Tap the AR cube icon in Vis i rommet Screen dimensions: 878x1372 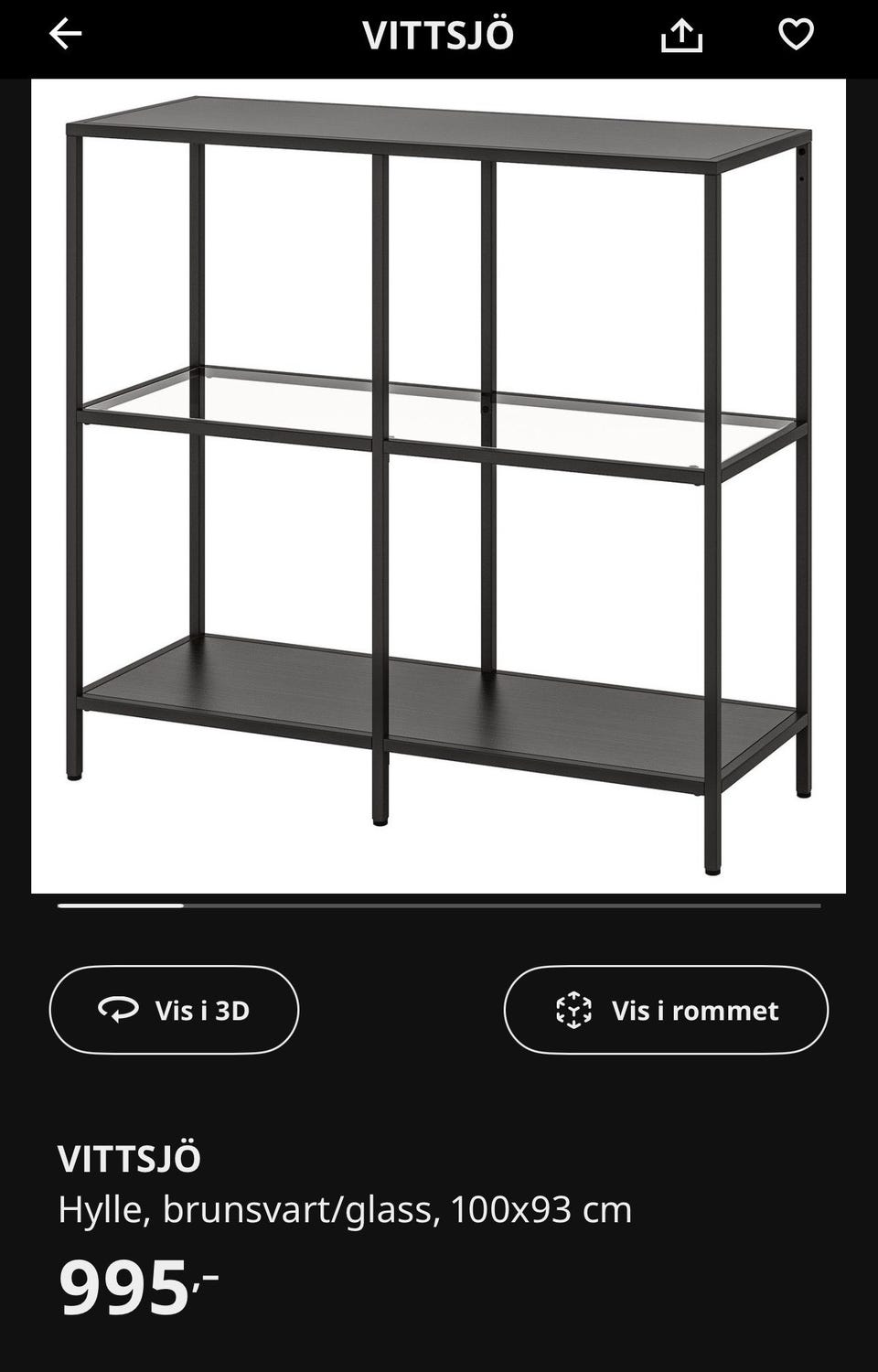[x=573, y=1011]
